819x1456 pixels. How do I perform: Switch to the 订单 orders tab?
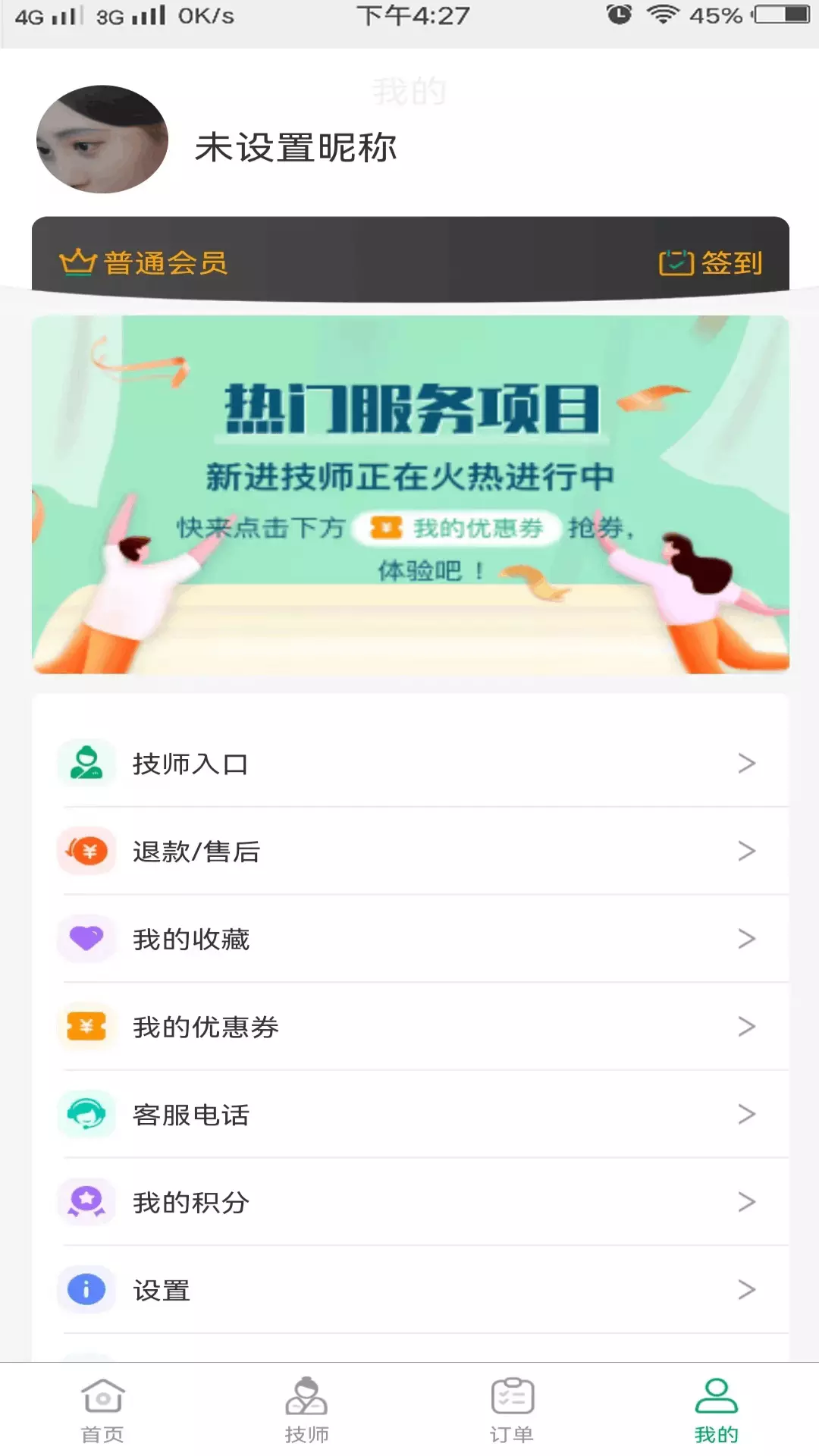coord(512,1410)
